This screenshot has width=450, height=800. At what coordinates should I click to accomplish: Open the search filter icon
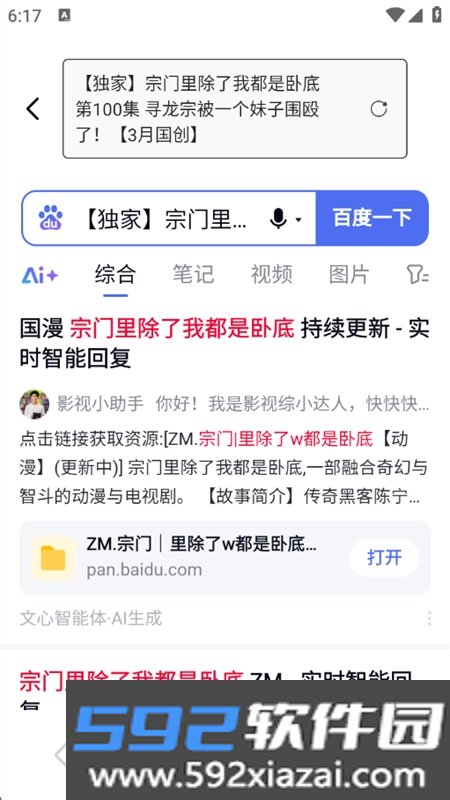coord(417,274)
